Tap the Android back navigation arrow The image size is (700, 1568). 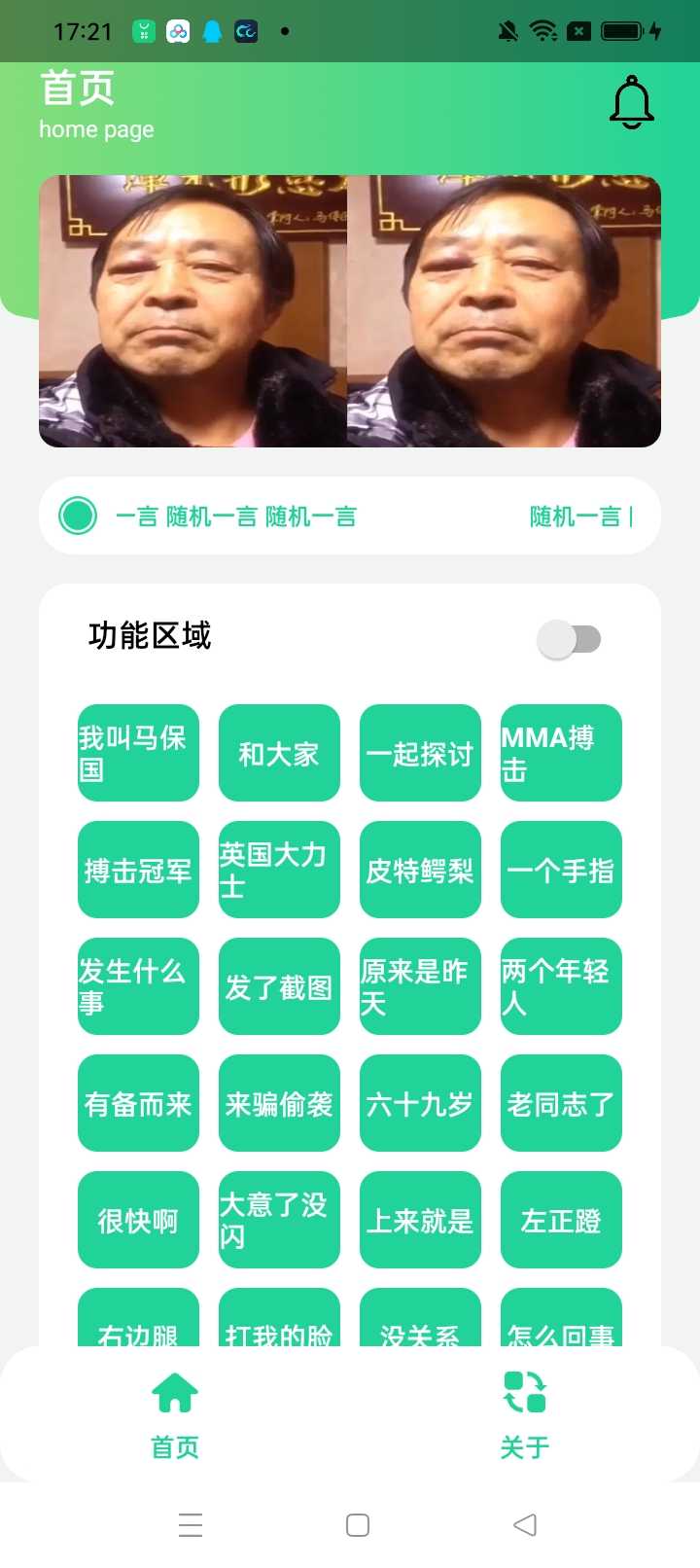tap(524, 1525)
